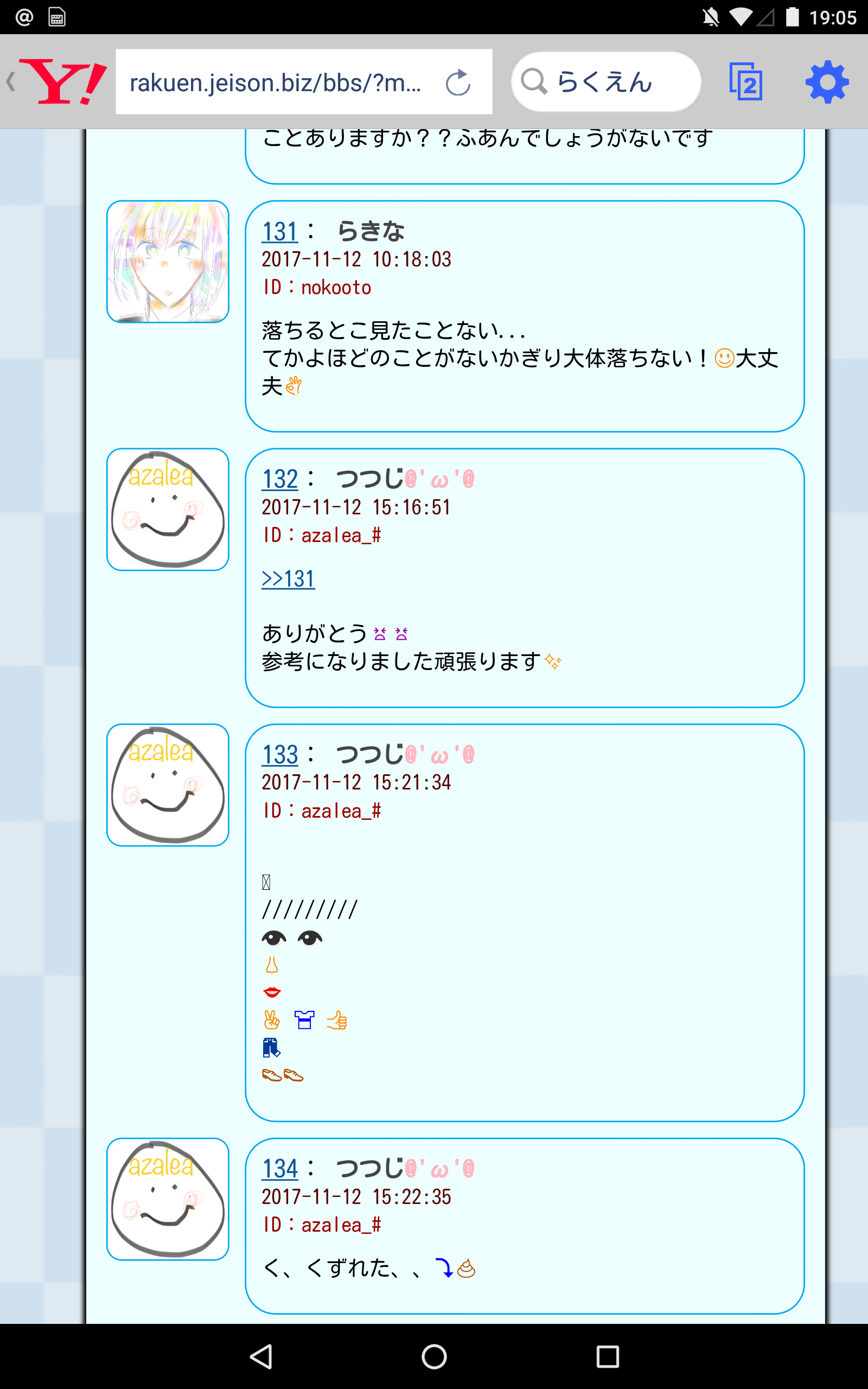Open post number 131 link

279,232
